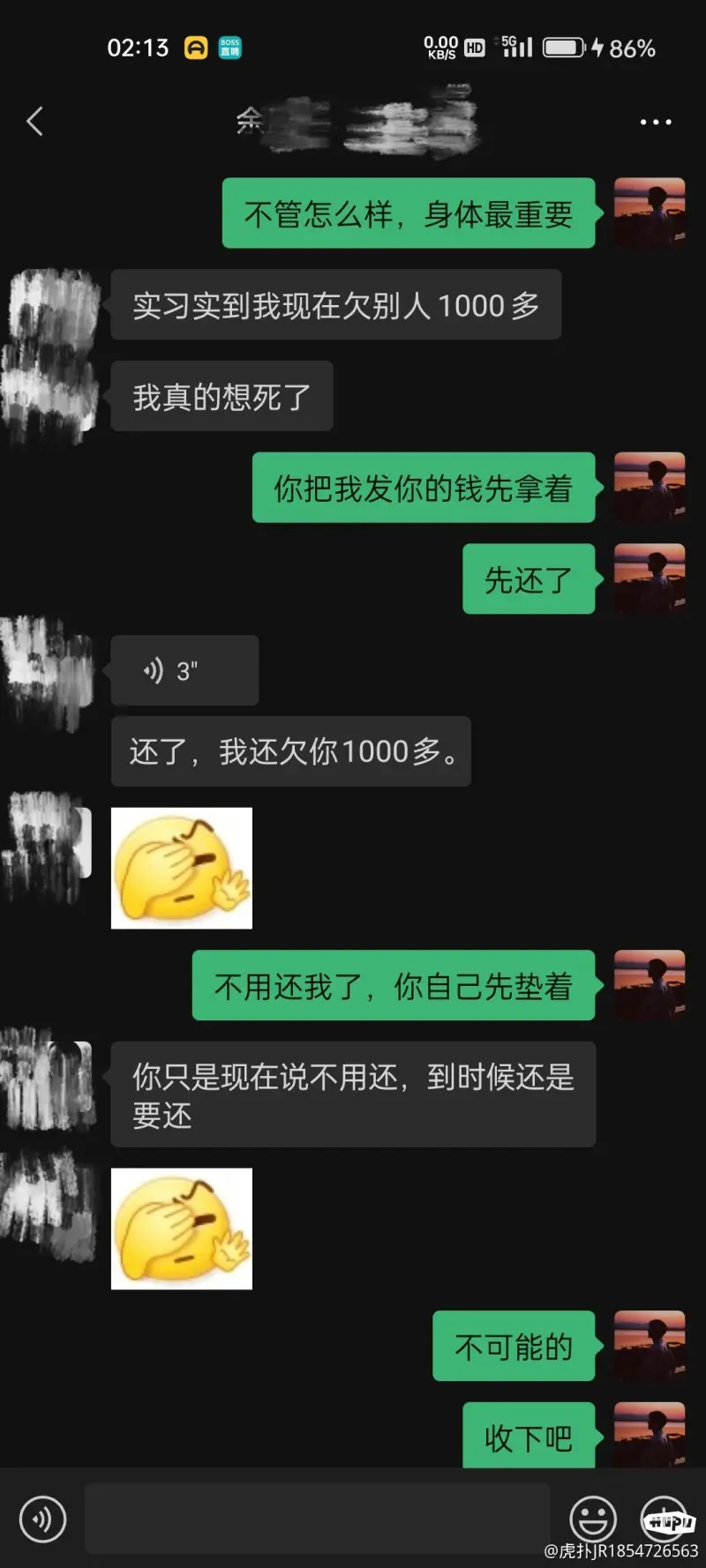Switch to voice input mode
The height and width of the screenshot is (1568, 706).
[42, 1519]
